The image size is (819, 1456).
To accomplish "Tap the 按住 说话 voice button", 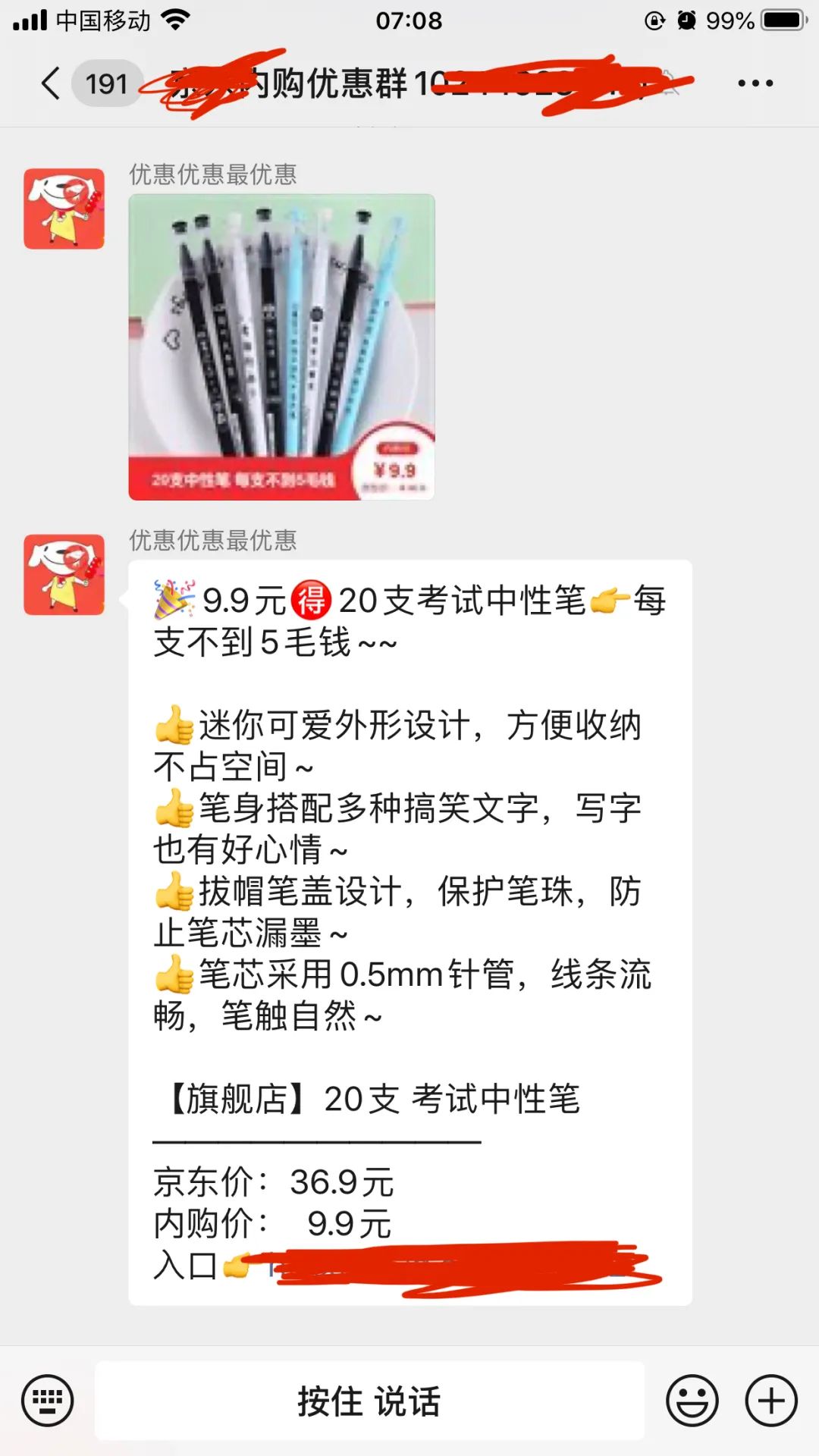I will tap(369, 1401).
